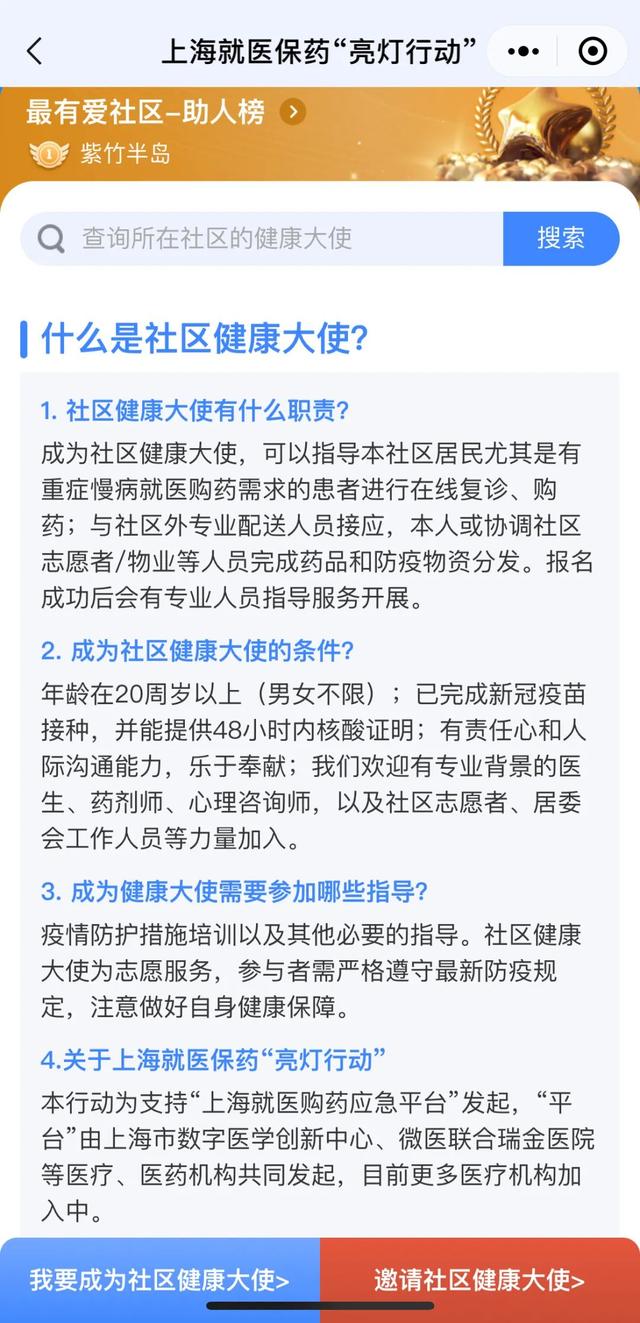Open the mini program three-dot menu
Image resolution: width=640 pixels, height=1323 pixels.
tap(524, 51)
